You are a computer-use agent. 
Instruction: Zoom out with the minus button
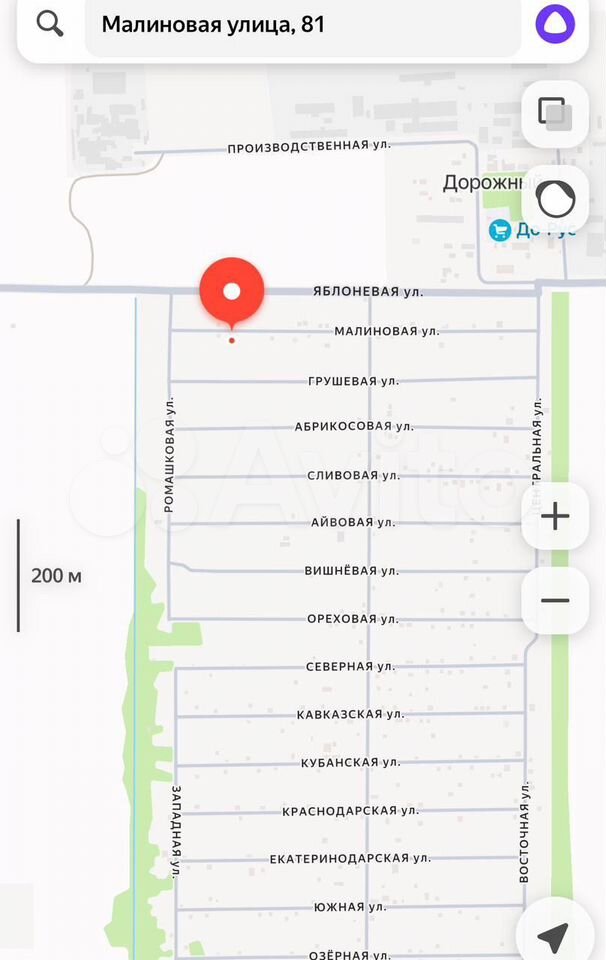coord(555,601)
